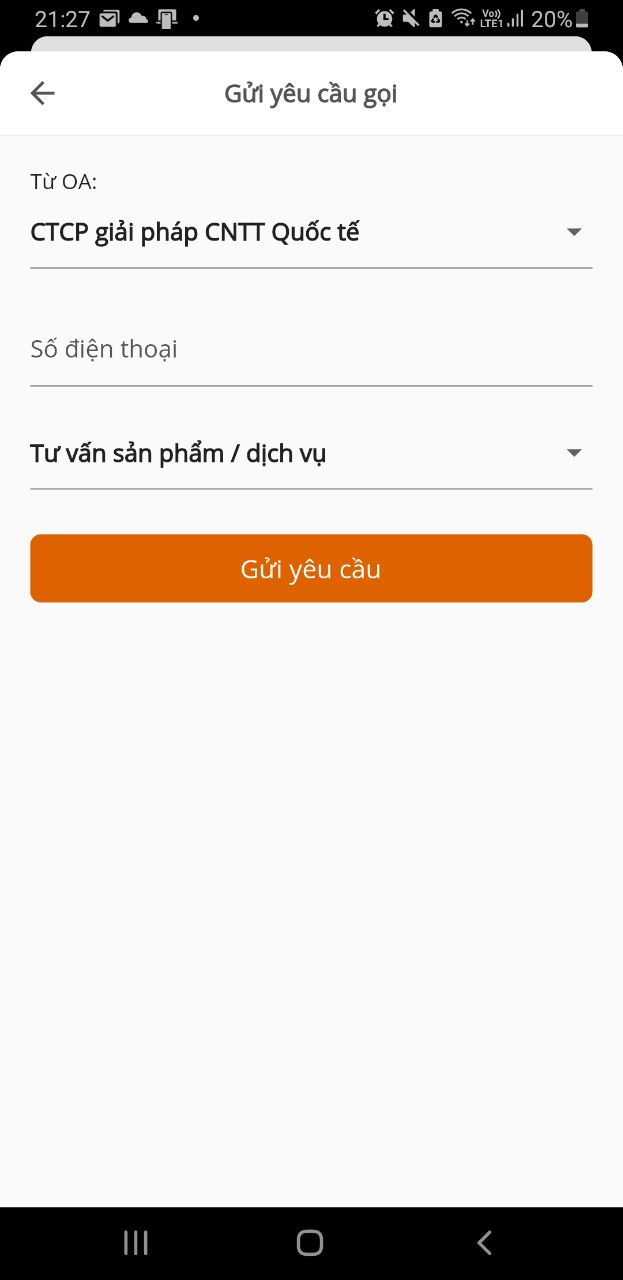Go to the home screen
This screenshot has height=1280, width=623.
[x=310, y=1243]
